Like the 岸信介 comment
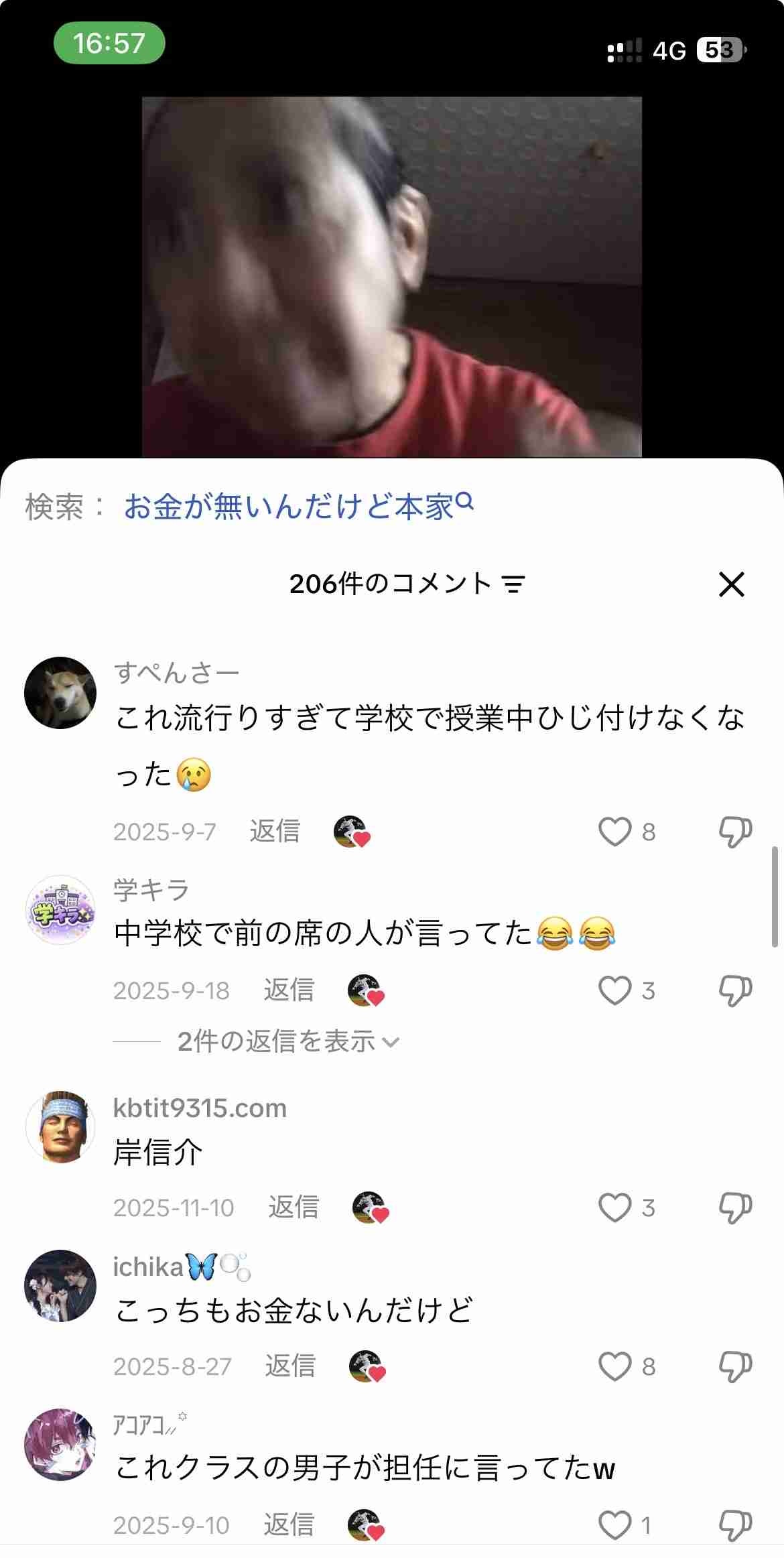Viewport: 784px width, 1558px height. tap(614, 1208)
